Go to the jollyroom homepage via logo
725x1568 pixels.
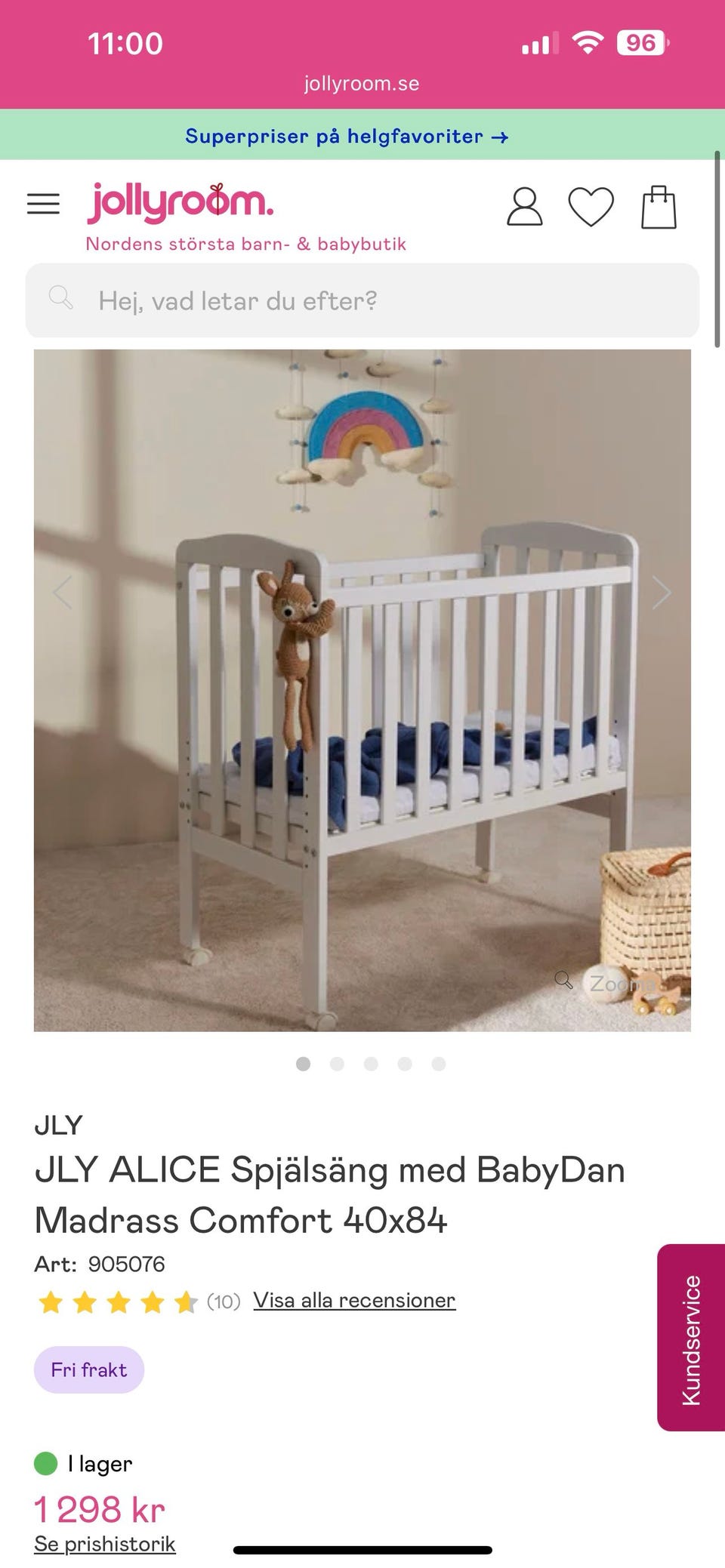[x=180, y=202]
